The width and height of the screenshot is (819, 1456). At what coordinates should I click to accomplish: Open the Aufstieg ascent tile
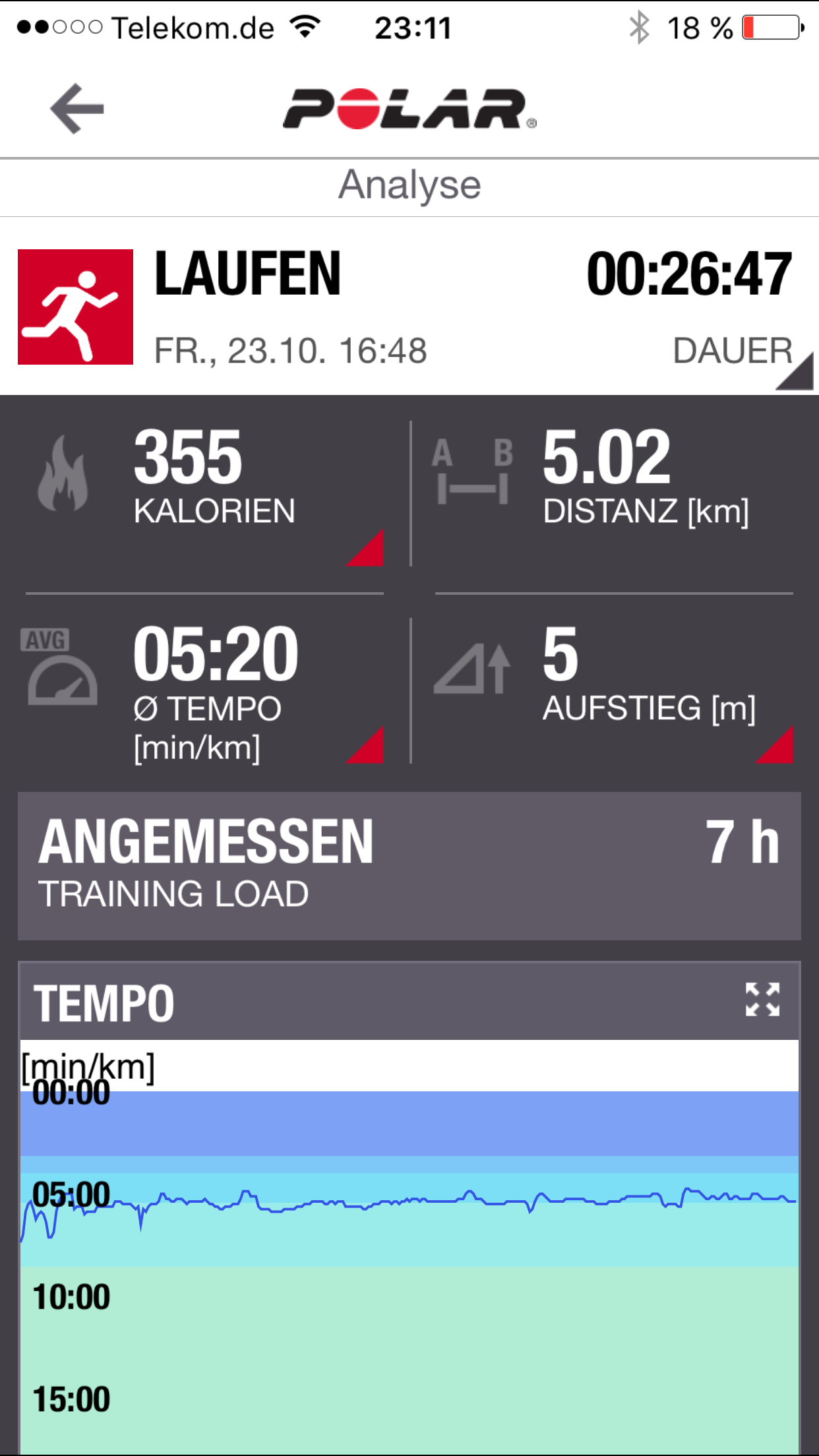tap(775, 746)
